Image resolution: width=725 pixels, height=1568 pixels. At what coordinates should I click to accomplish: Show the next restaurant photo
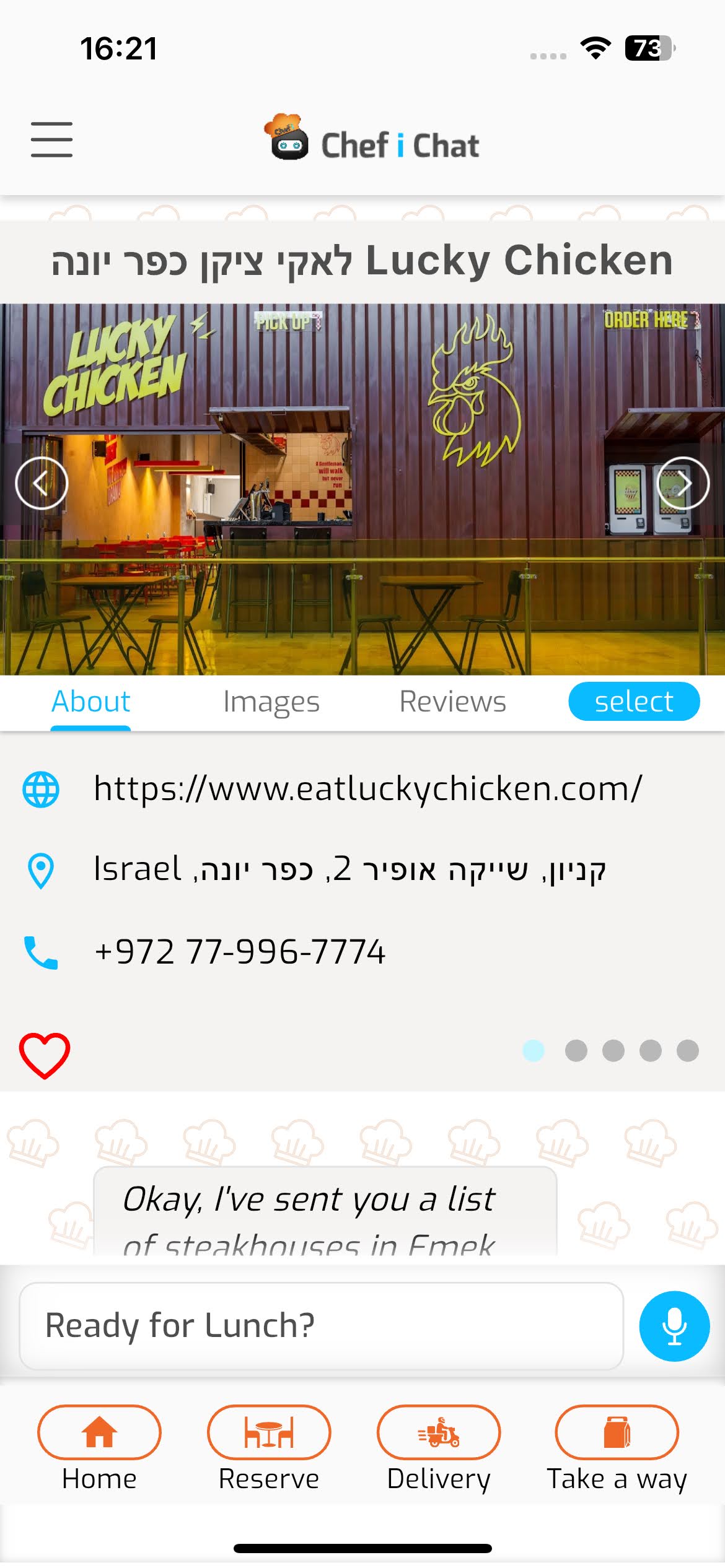pos(682,483)
